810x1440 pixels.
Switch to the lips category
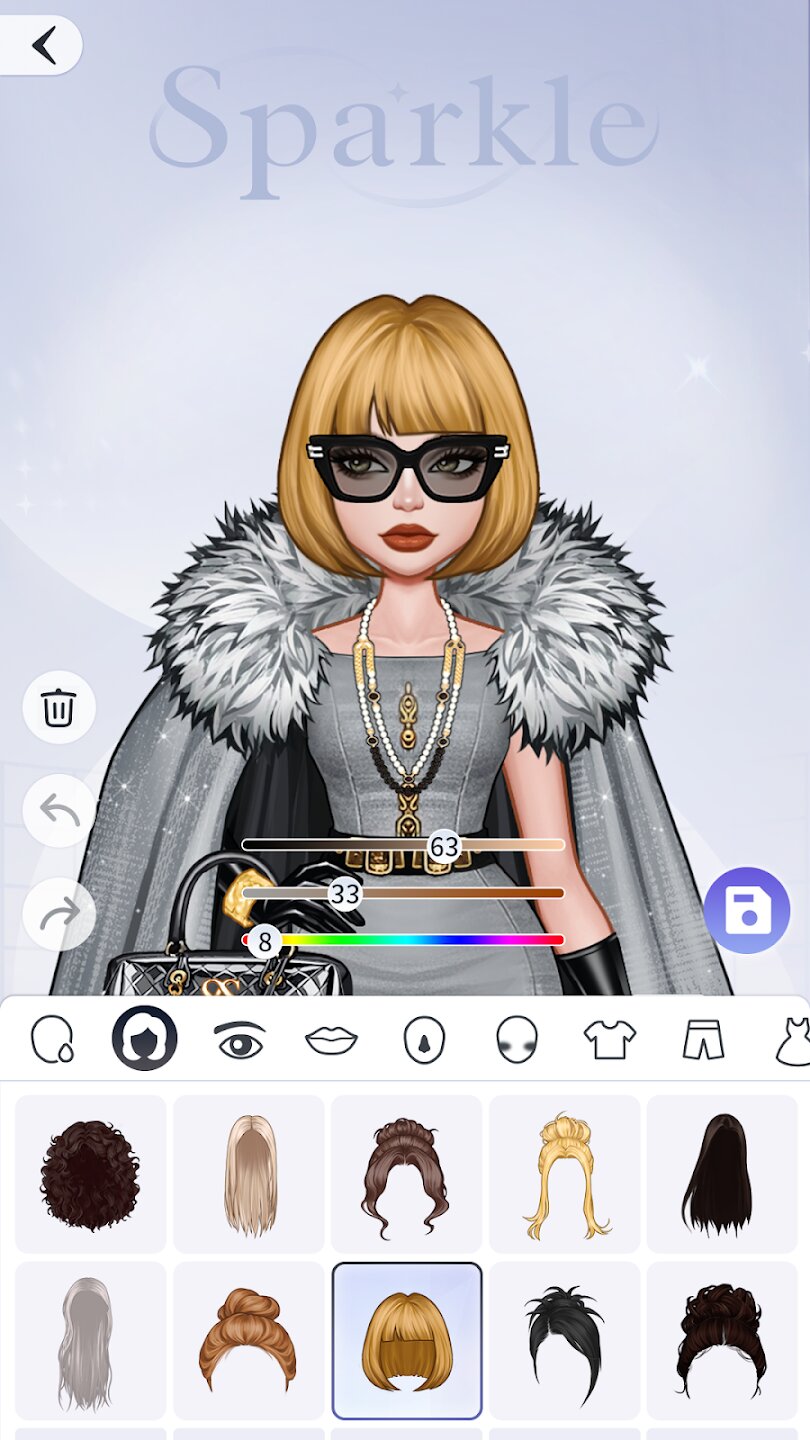(x=332, y=1040)
